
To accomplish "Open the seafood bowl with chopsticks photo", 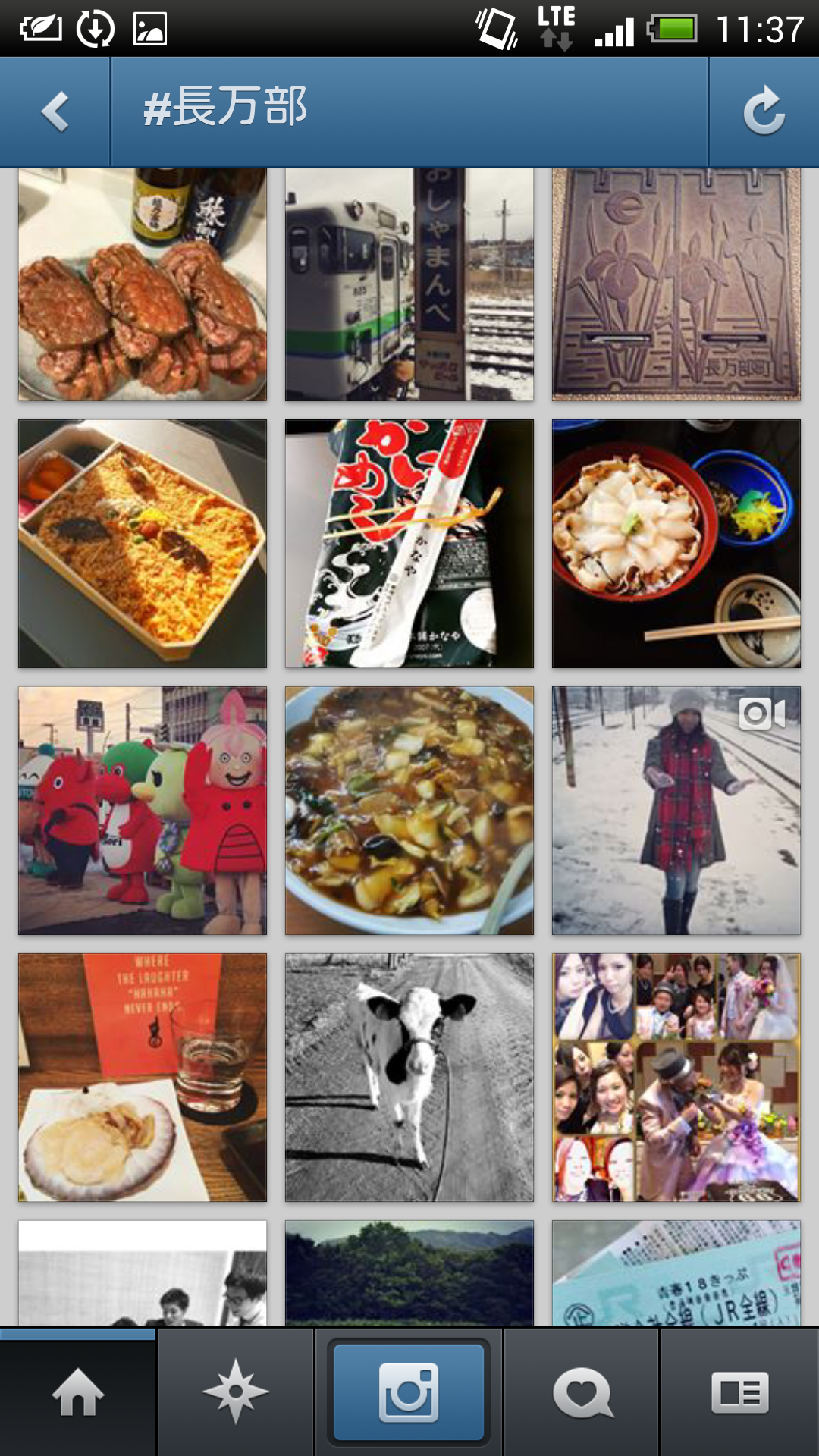I will tap(676, 544).
